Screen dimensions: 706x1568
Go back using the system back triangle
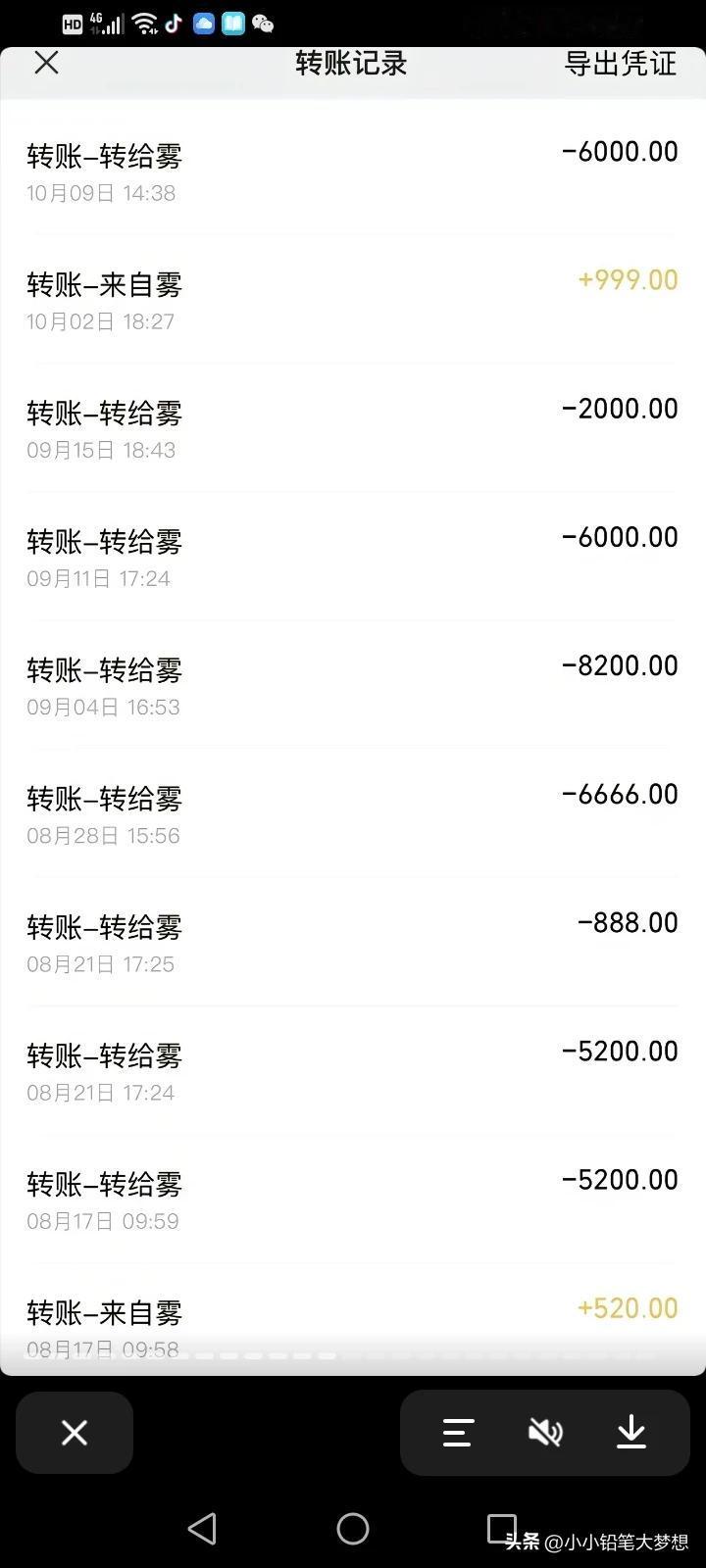coord(202,1529)
